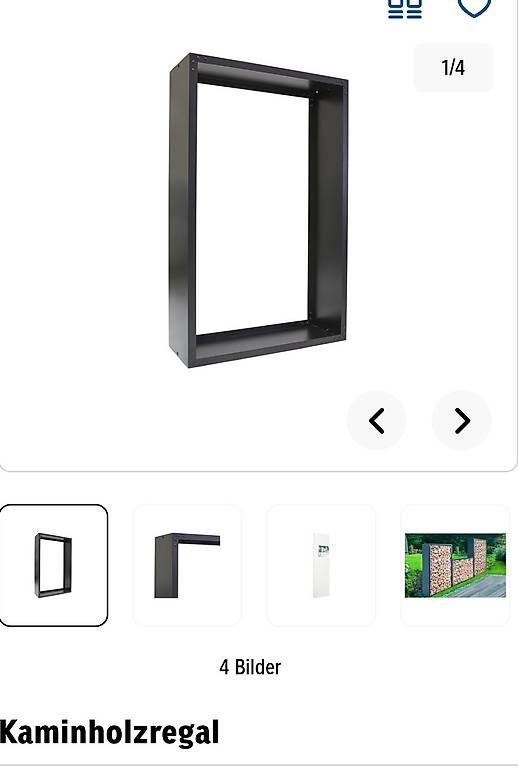
Task: Show the garden firewood photo thumbnail
Action: pyautogui.click(x=455, y=565)
